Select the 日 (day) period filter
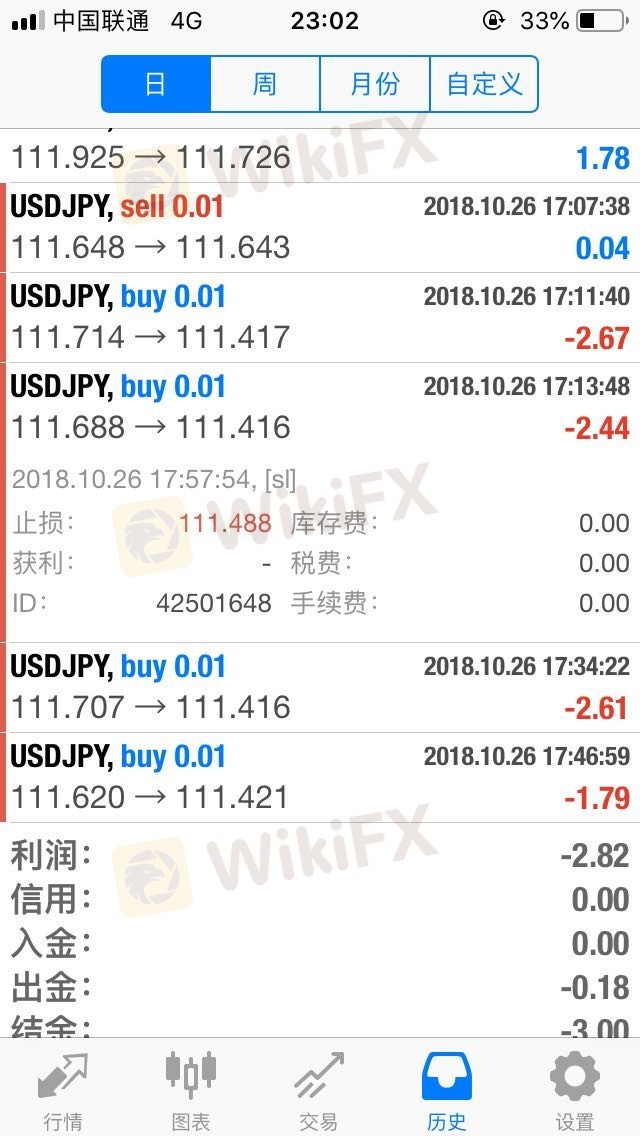640x1136 pixels. pos(156,84)
